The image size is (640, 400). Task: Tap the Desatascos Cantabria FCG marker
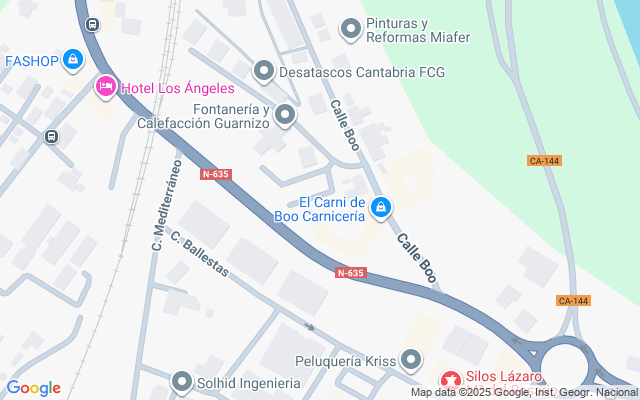click(264, 72)
